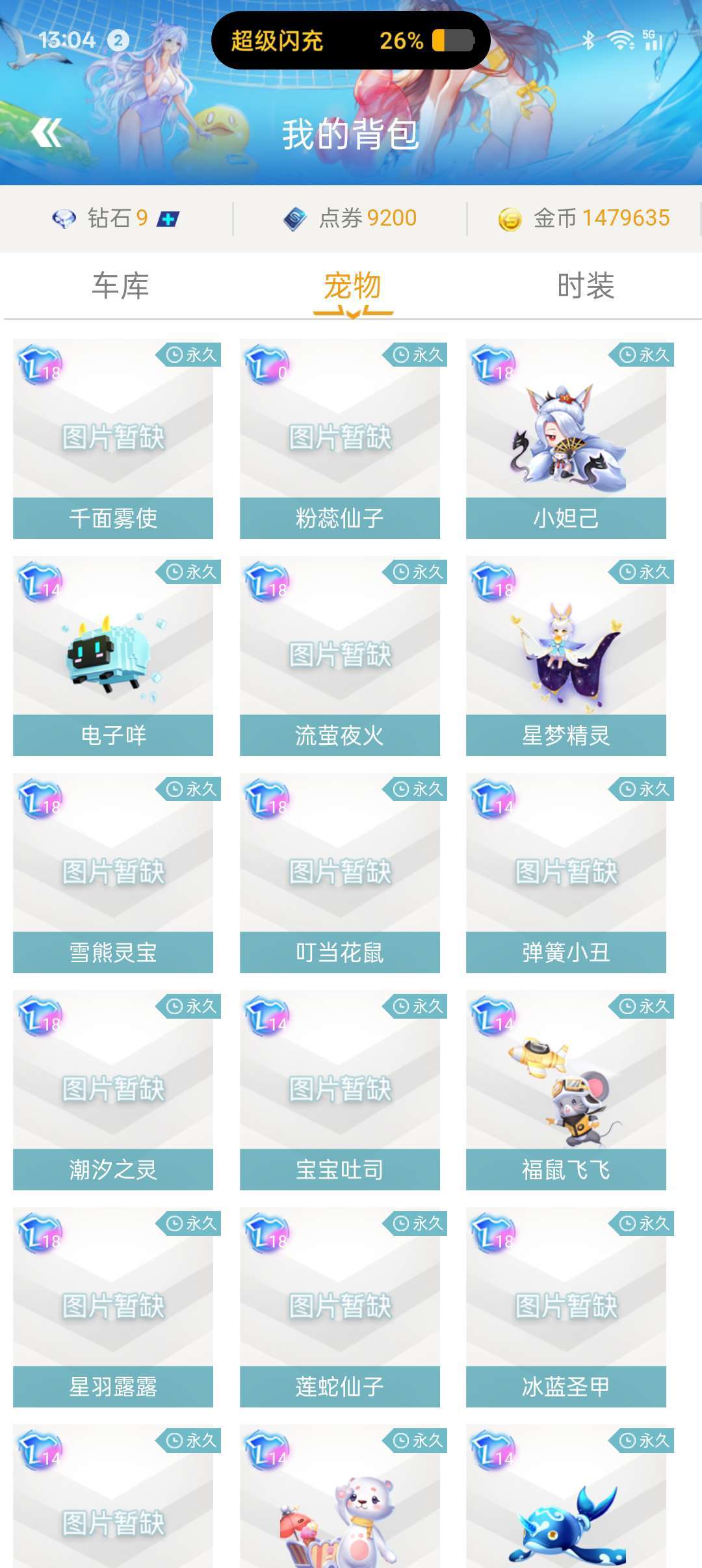The height and width of the screenshot is (1568, 702).
Task: Select the 宠物 tab
Action: [353, 286]
